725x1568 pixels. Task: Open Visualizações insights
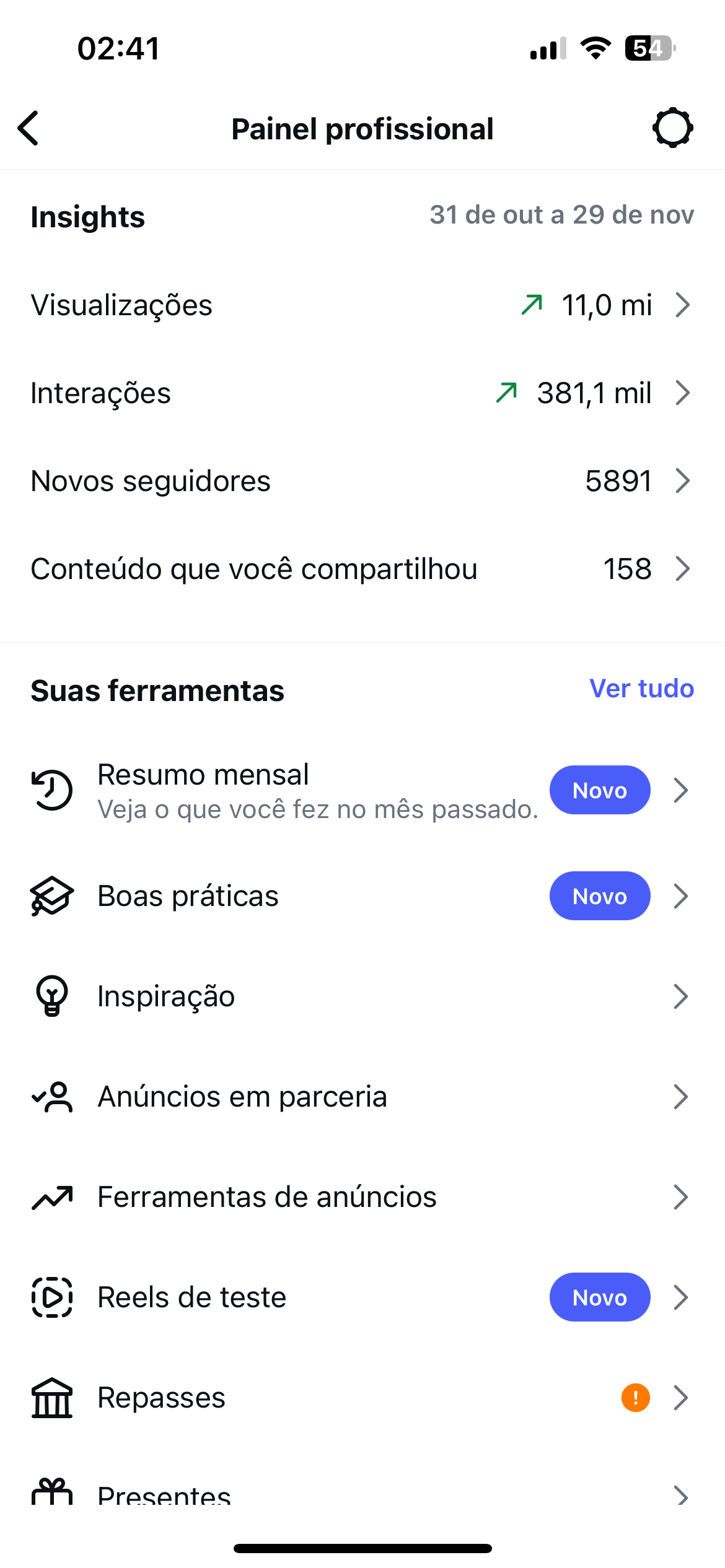(362, 305)
